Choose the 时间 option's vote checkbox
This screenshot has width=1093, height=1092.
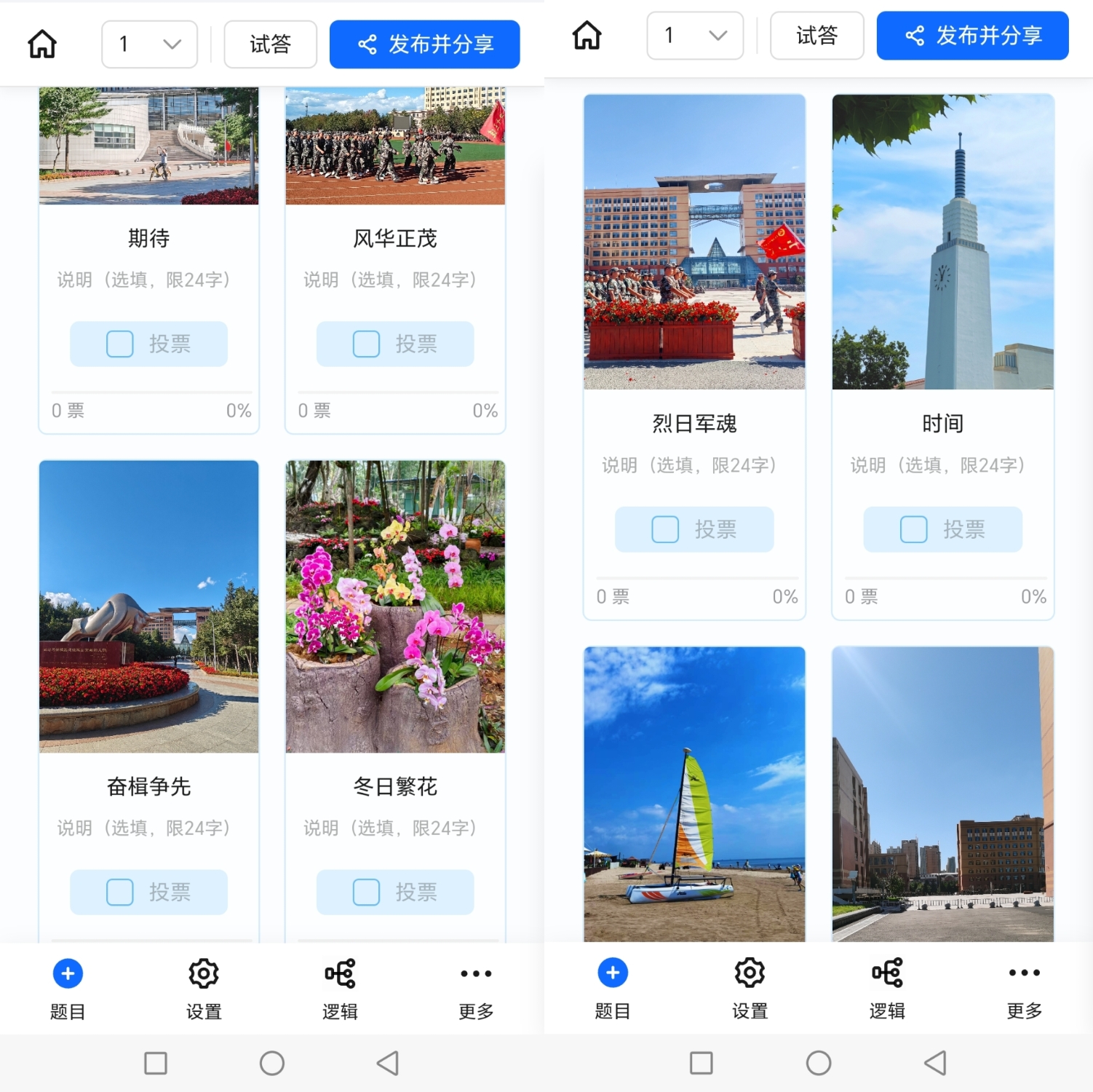pos(913,529)
